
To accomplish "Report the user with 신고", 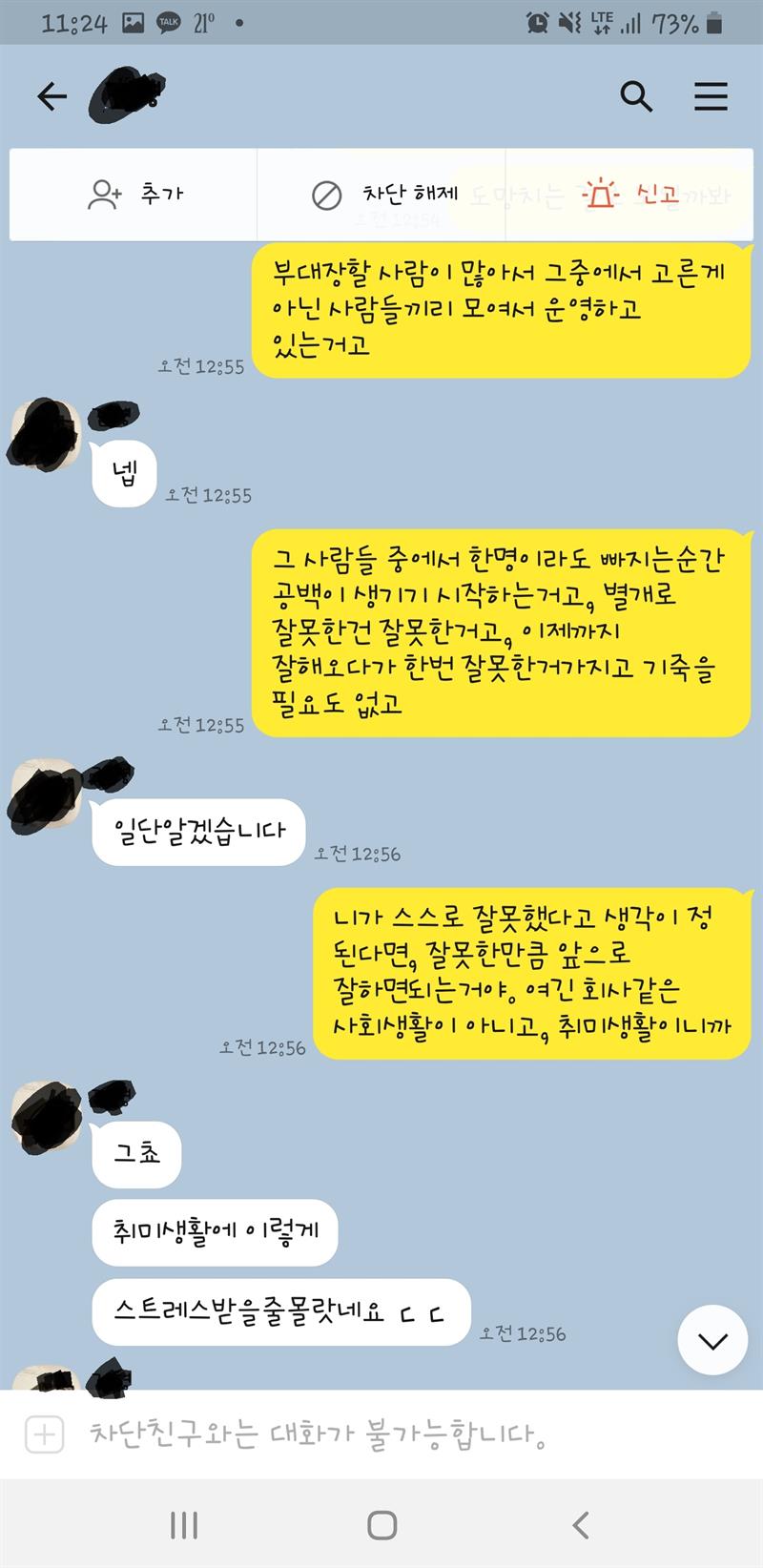I will tap(630, 195).
